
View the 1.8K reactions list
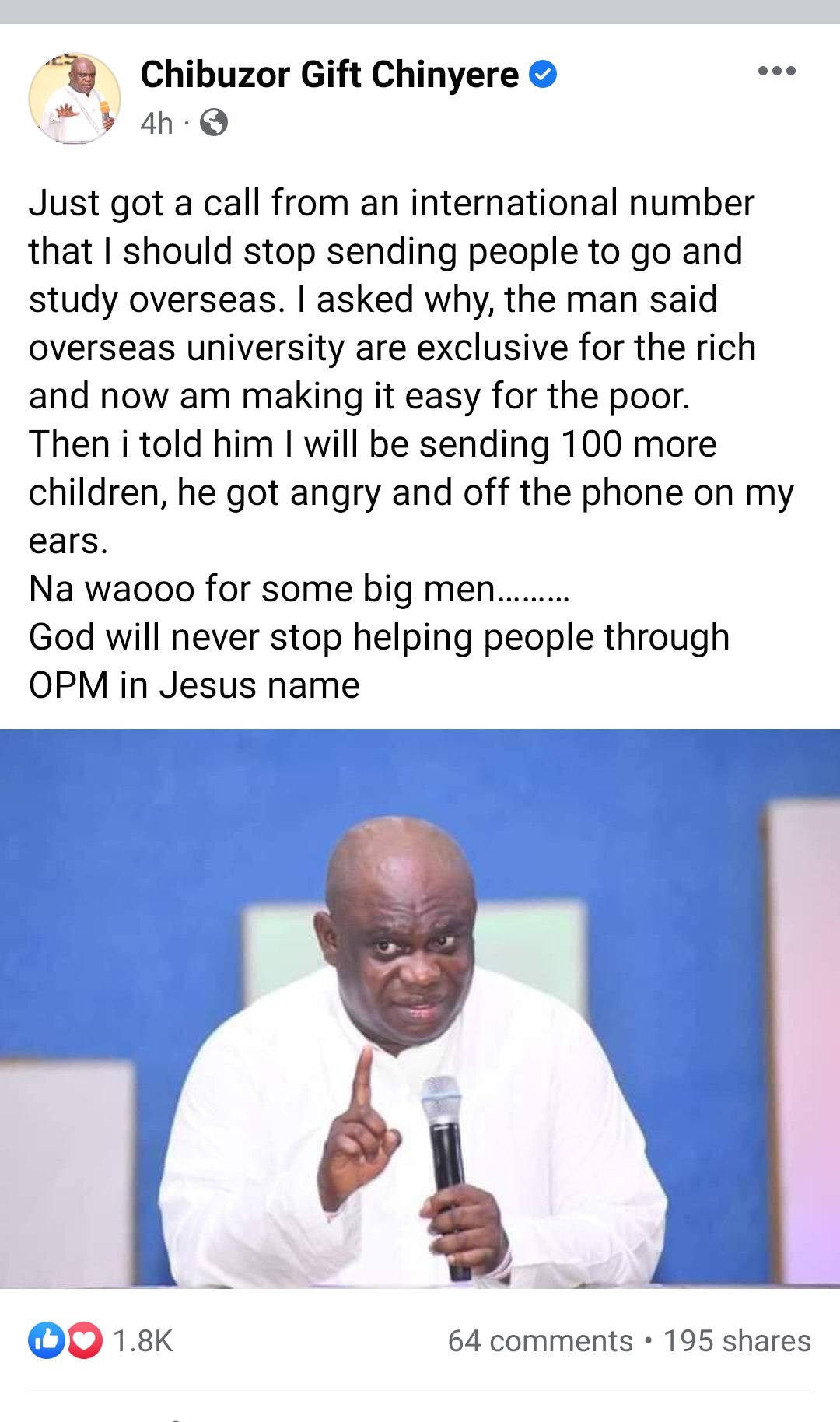point(101,1341)
